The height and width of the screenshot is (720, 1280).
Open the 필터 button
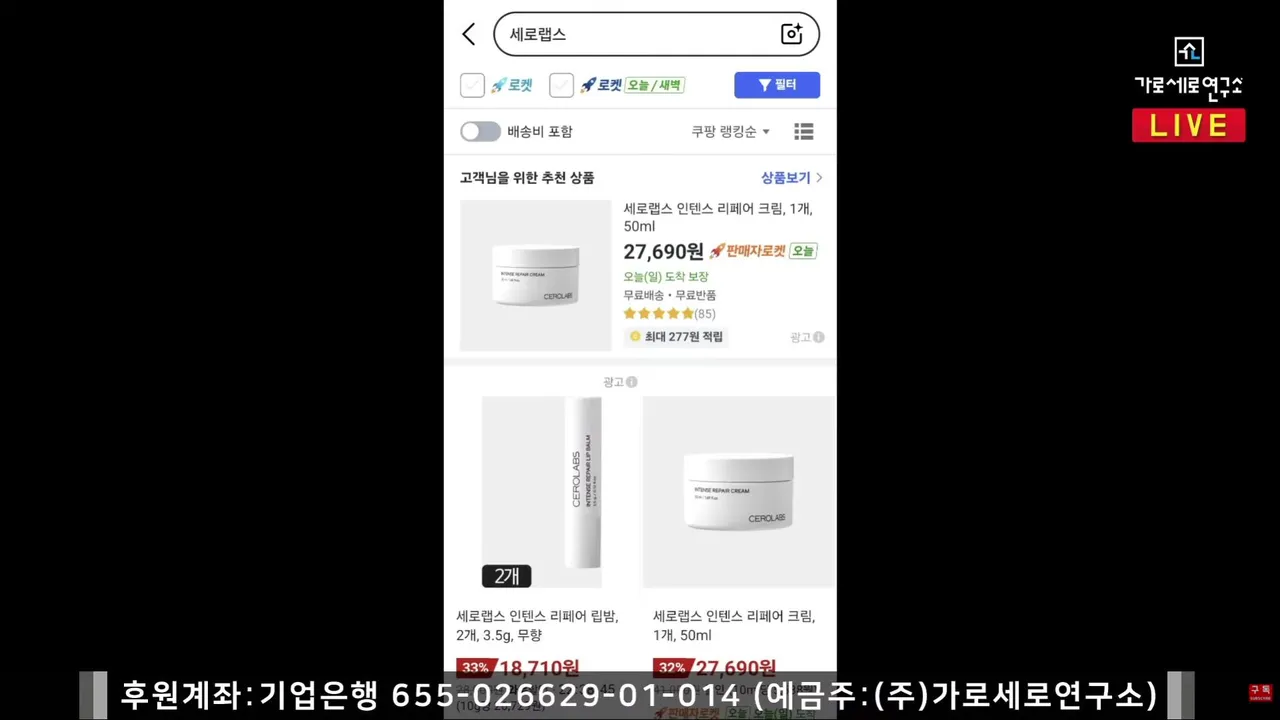[x=777, y=85]
